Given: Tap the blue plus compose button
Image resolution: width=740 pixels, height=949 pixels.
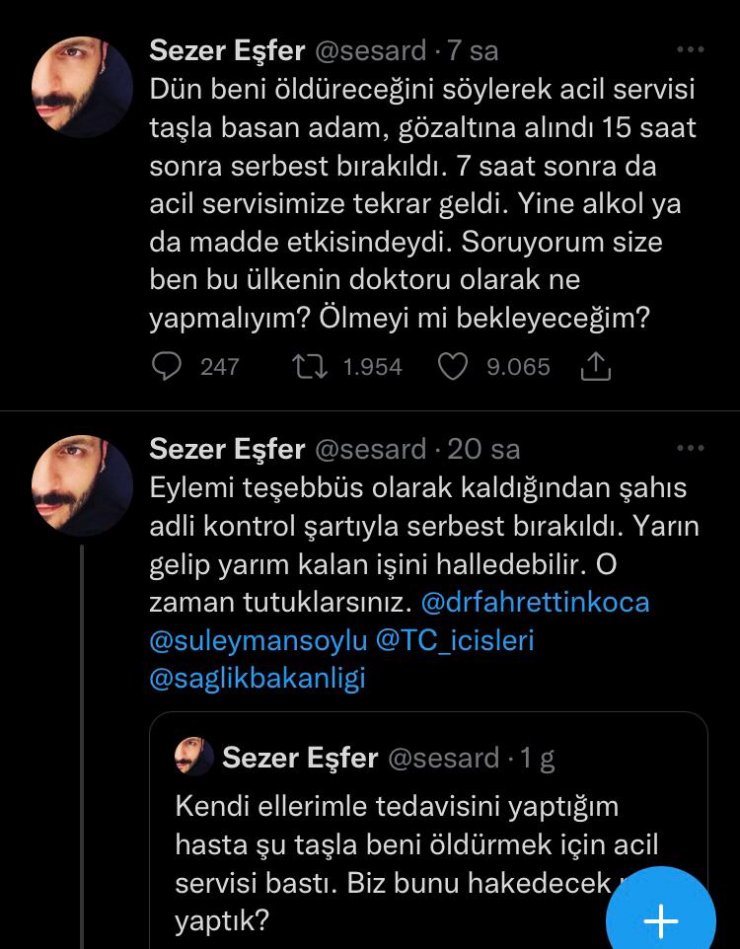Looking at the screenshot, I should pyautogui.click(x=661, y=919).
